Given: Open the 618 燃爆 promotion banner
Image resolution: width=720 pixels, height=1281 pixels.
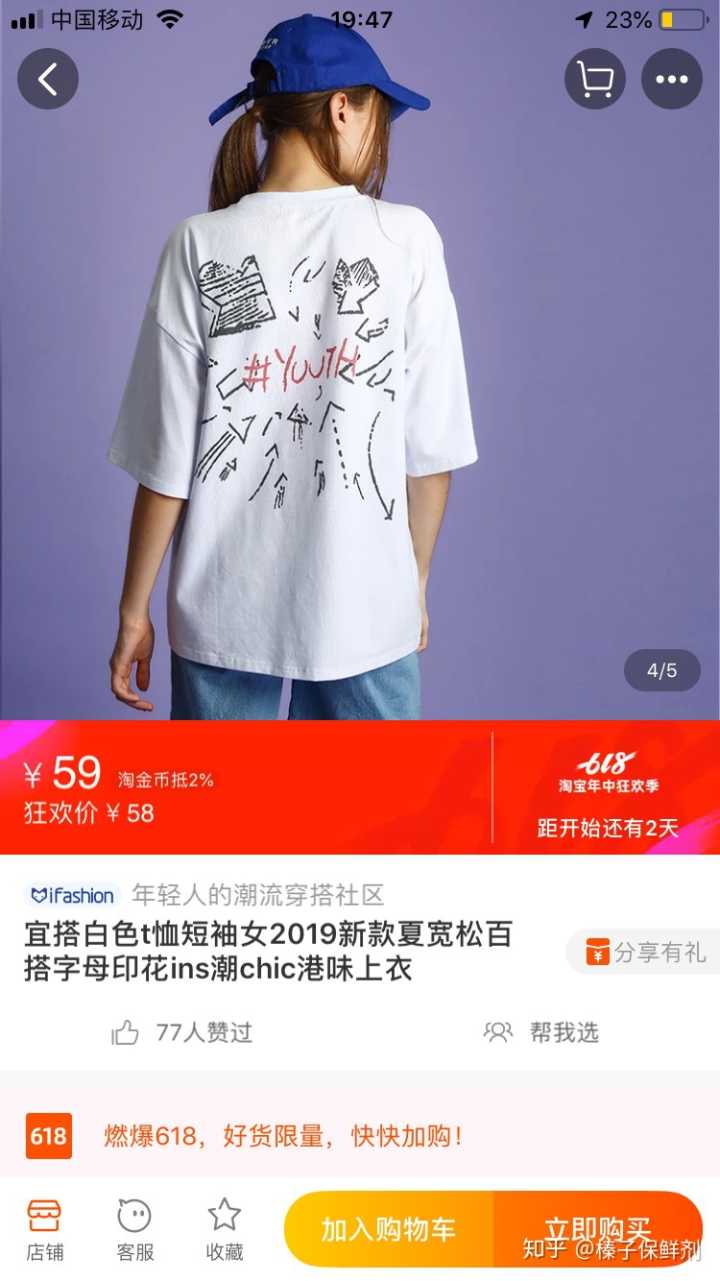Looking at the screenshot, I should pos(283,1136).
